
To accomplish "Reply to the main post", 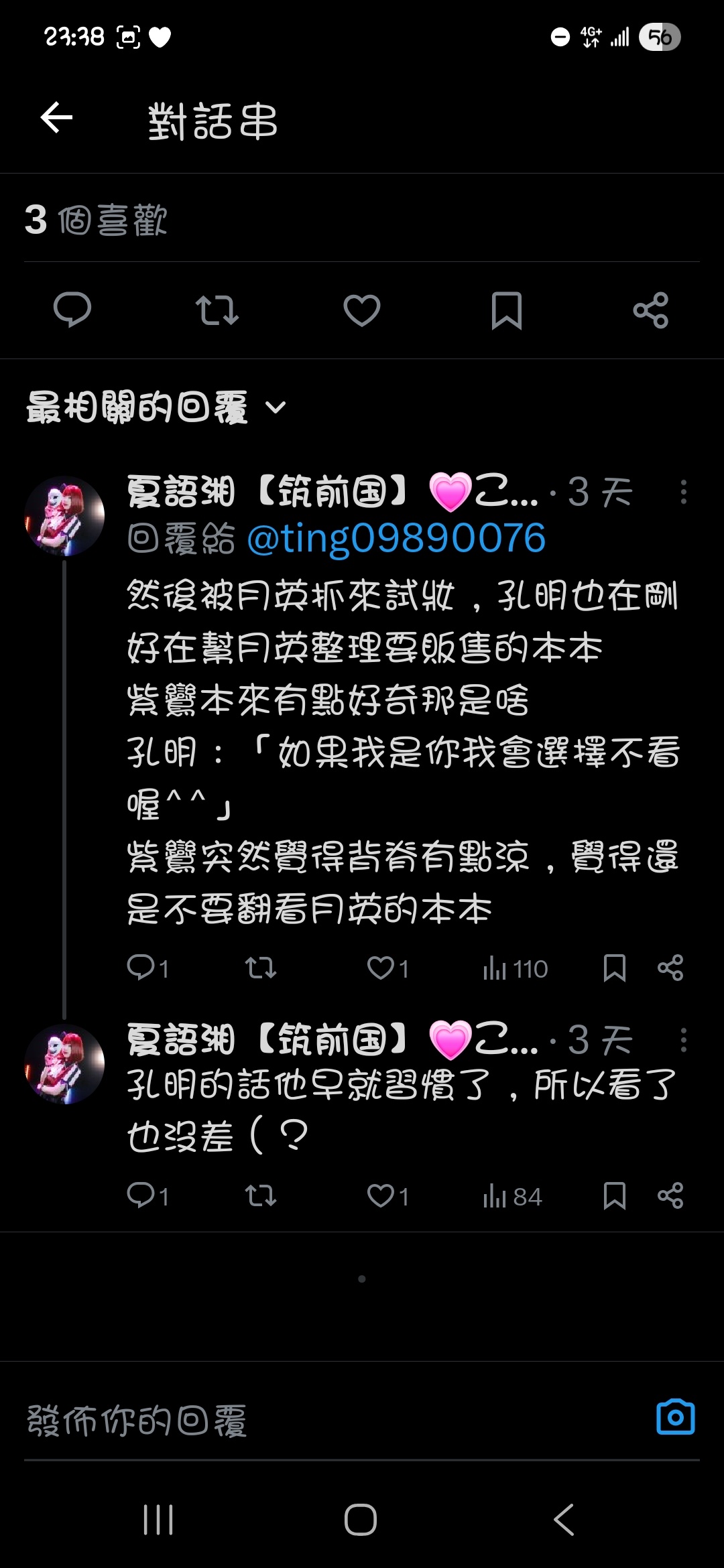I will pyautogui.click(x=72, y=310).
